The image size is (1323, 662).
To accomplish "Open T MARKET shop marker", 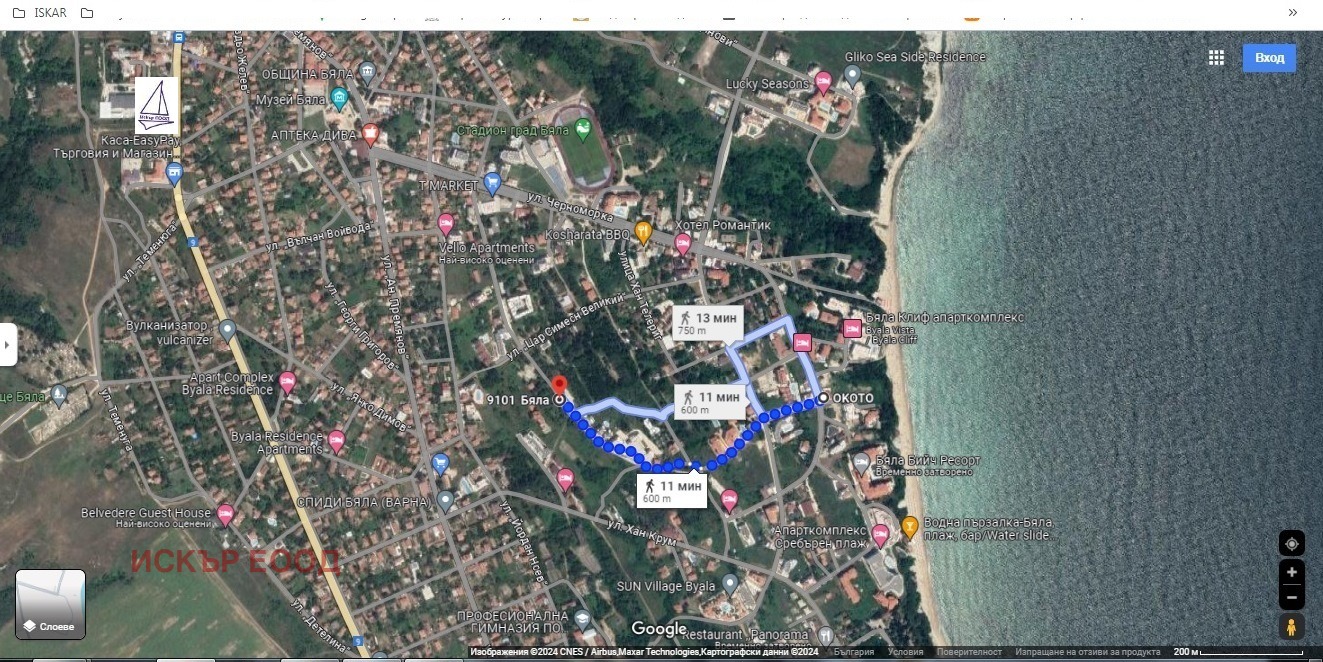I will pyautogui.click(x=491, y=183).
